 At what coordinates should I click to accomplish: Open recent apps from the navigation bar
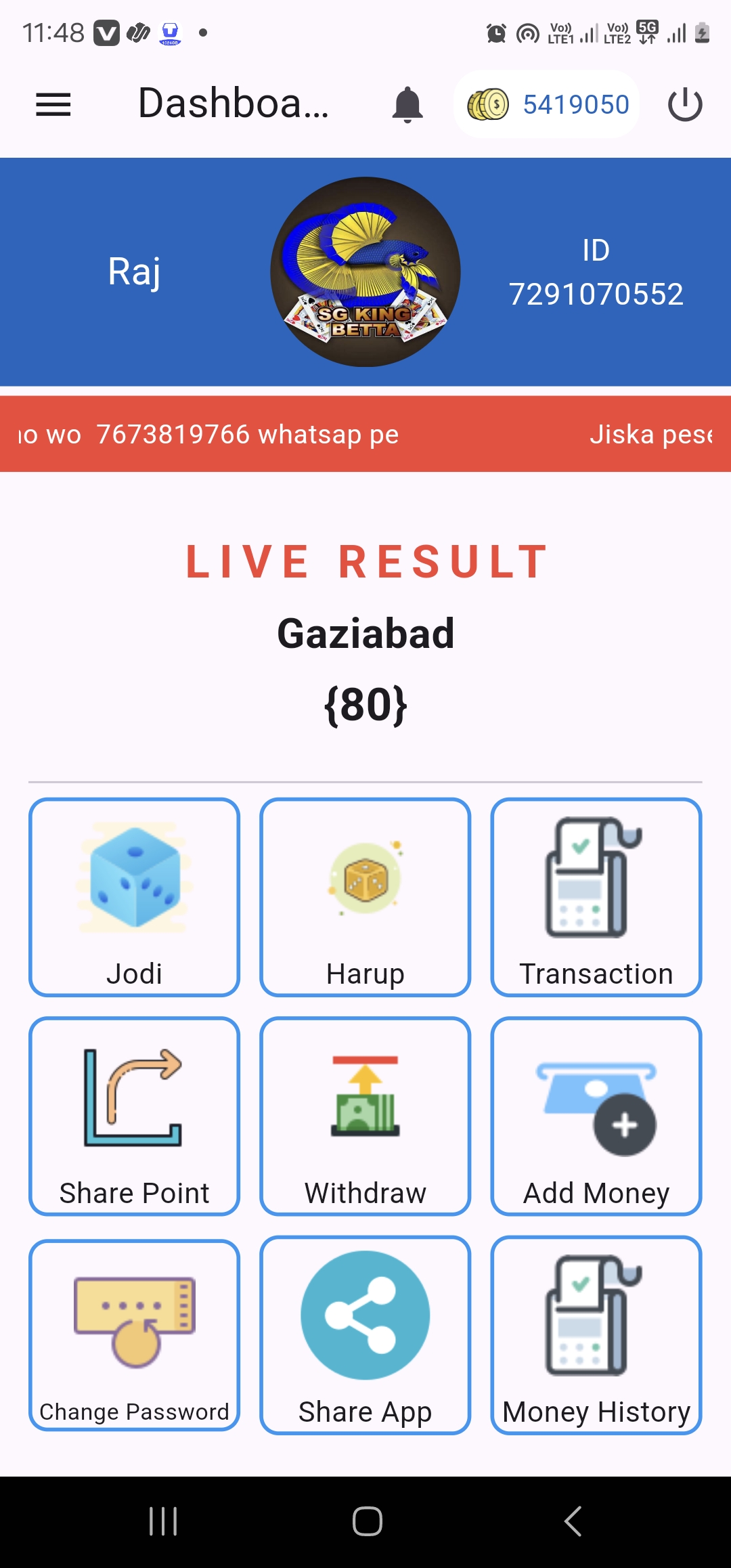point(163,1521)
